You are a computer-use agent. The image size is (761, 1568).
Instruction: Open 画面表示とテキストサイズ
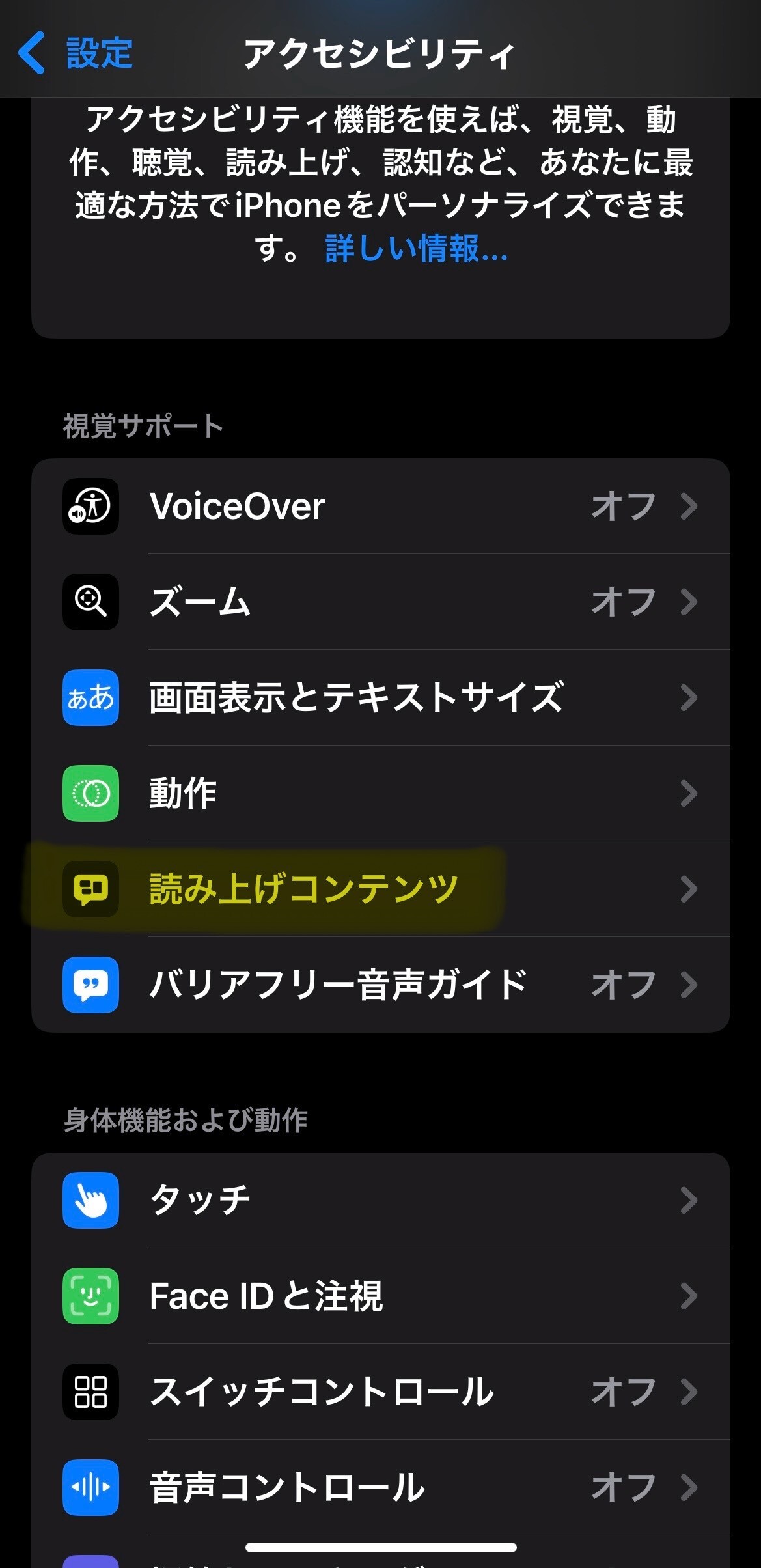pos(381,697)
